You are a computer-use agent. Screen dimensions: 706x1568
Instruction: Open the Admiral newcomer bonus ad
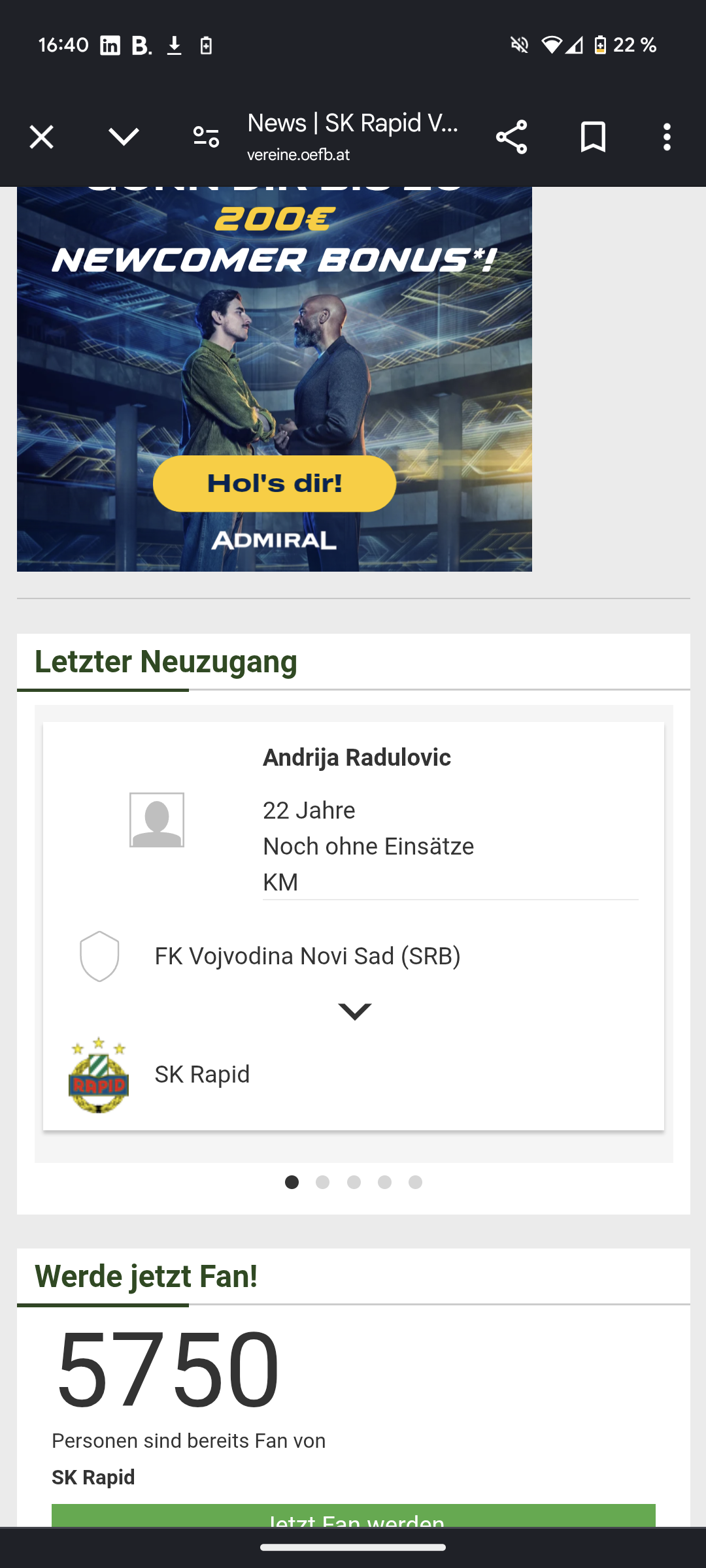click(x=275, y=379)
